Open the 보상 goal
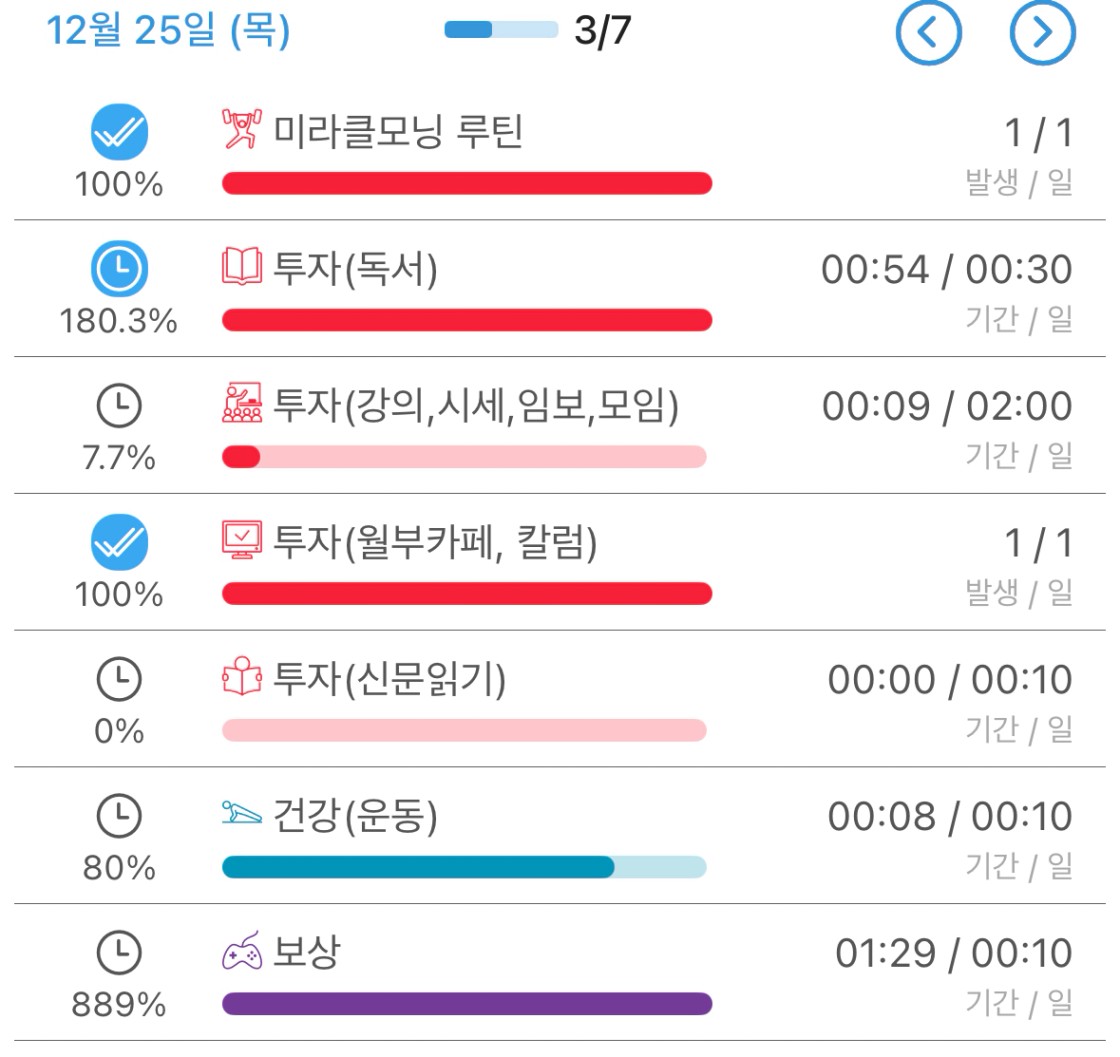 305,954
